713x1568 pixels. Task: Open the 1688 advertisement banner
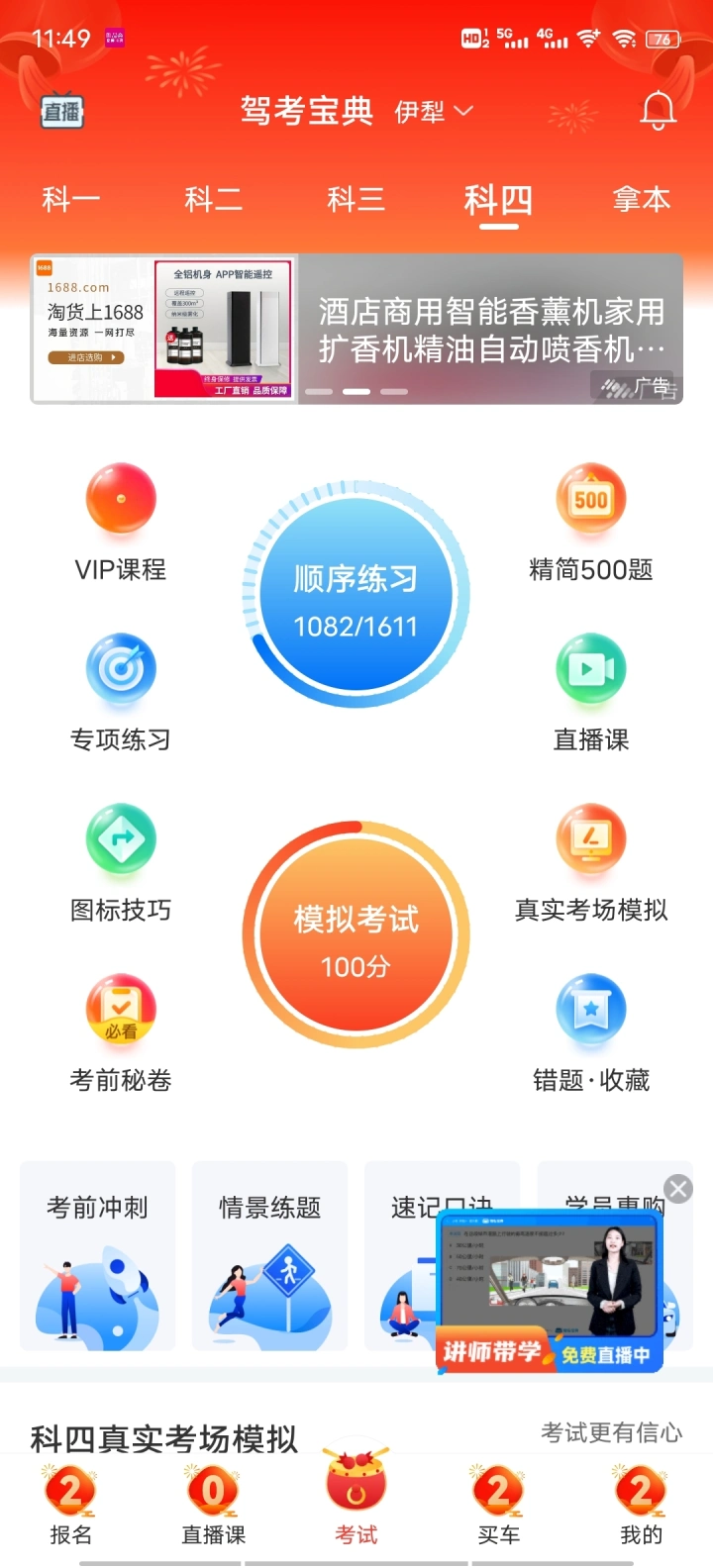click(356, 329)
